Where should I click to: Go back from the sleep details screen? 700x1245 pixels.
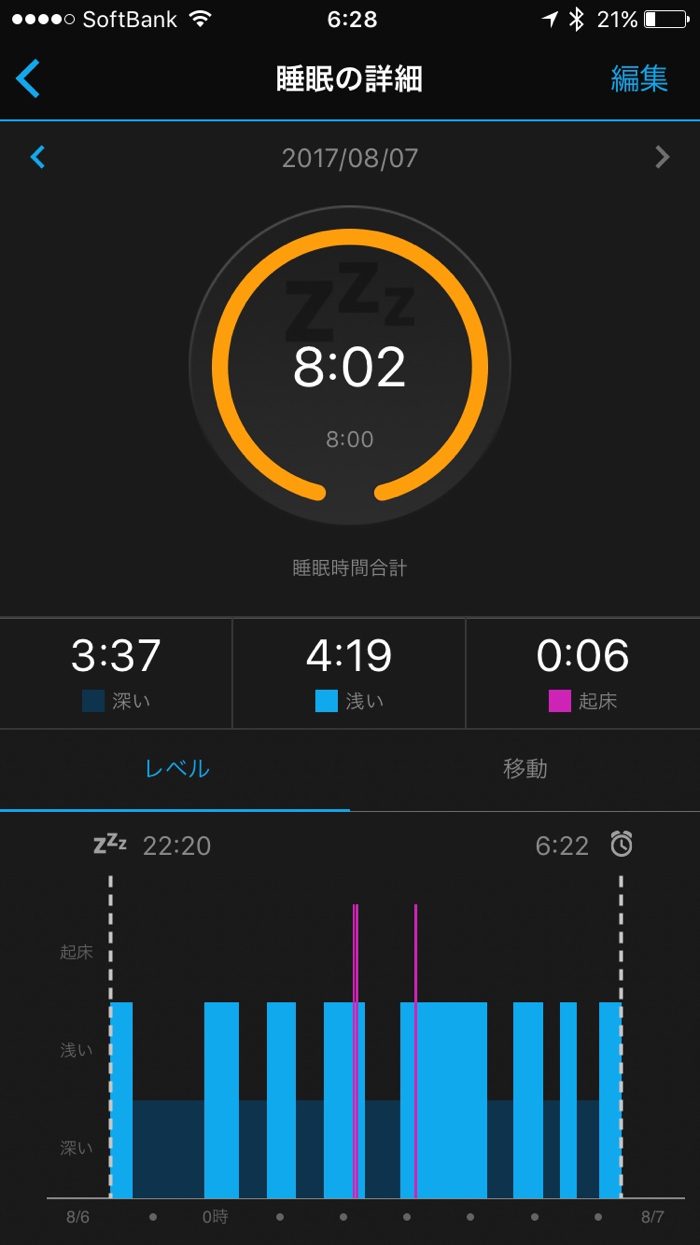[x=29, y=79]
